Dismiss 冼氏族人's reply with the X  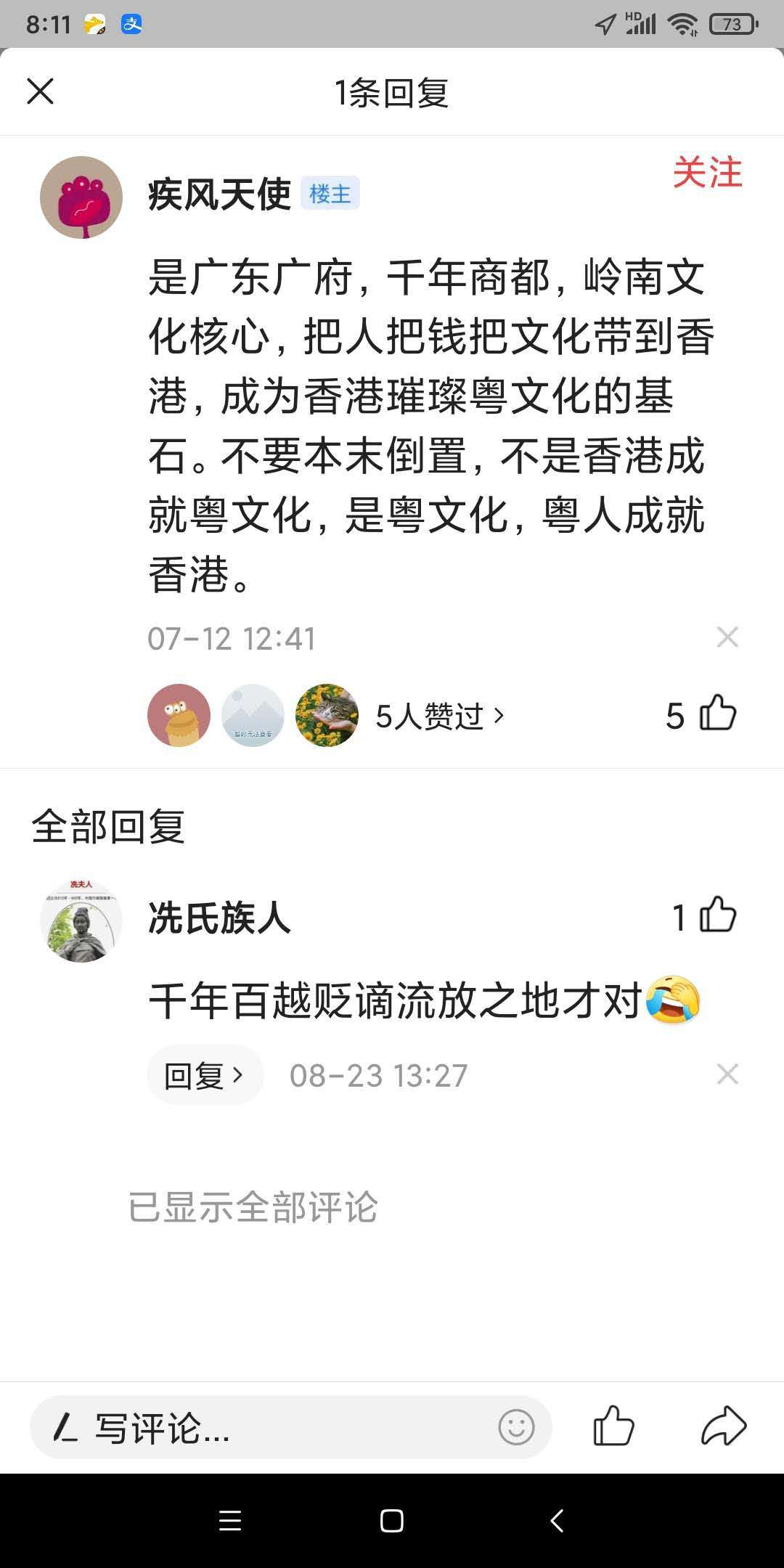click(x=727, y=1074)
